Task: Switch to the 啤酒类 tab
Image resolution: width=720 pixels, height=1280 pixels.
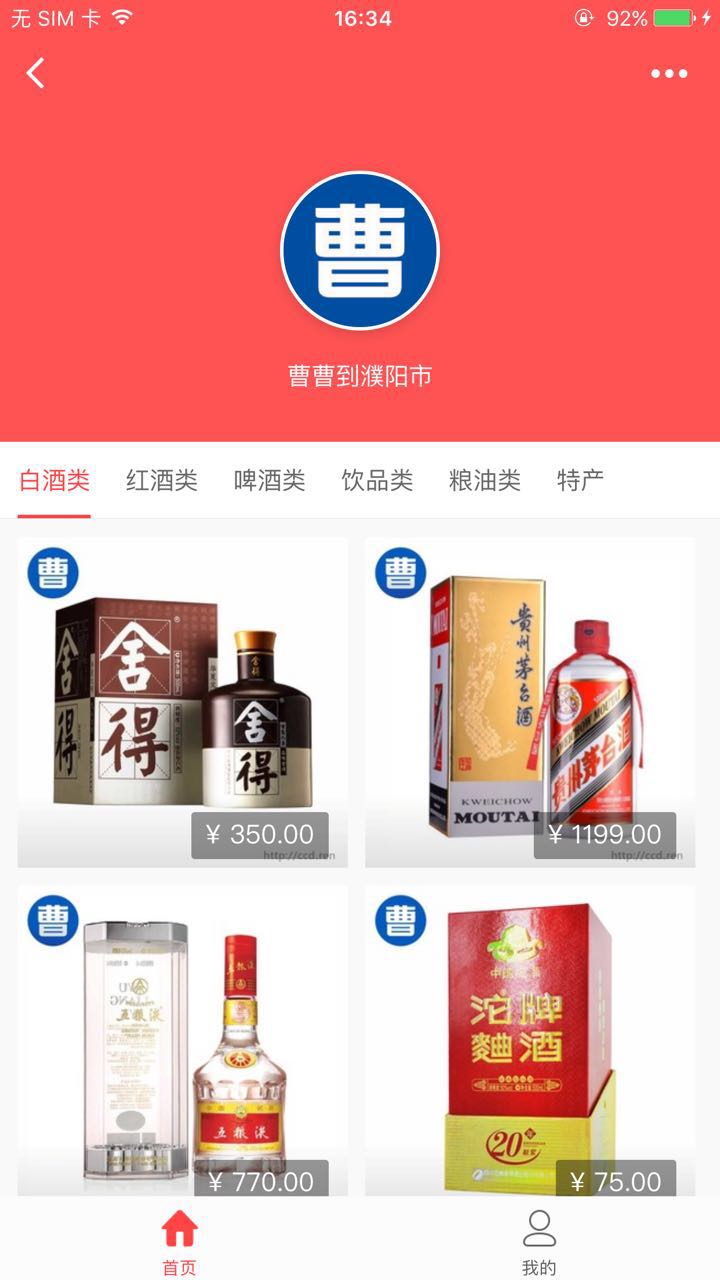Action: click(x=269, y=481)
